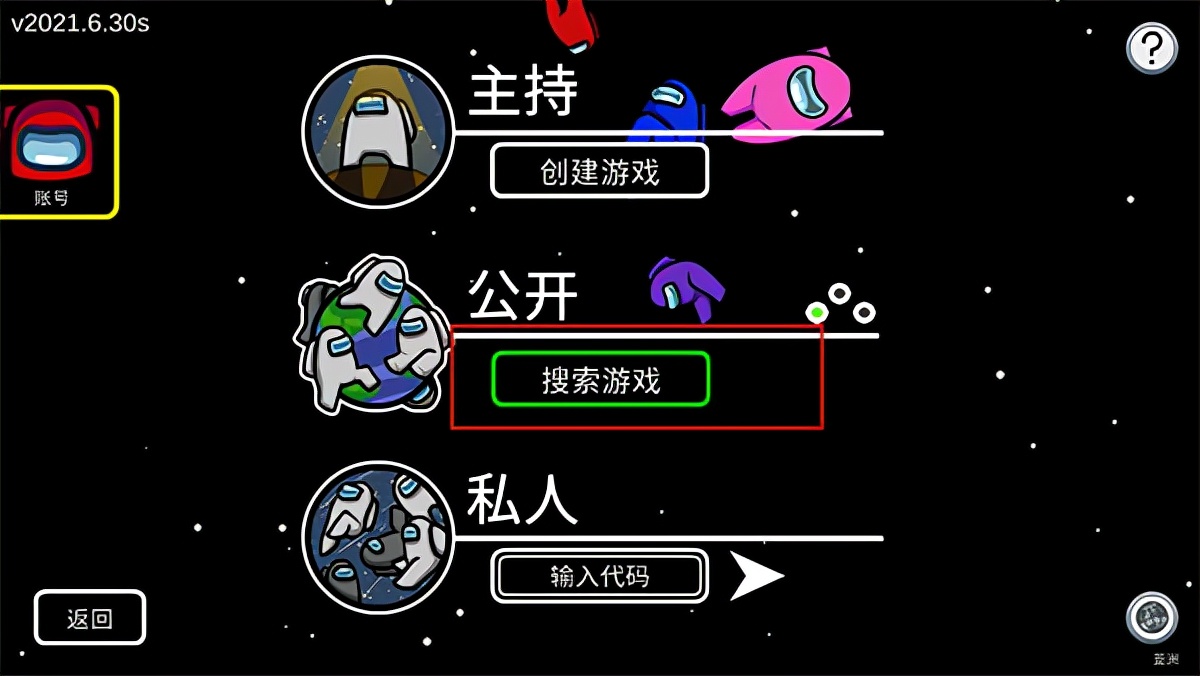The width and height of the screenshot is (1200, 676).
Task: Tap the 输入代码 field
Action: (600, 576)
